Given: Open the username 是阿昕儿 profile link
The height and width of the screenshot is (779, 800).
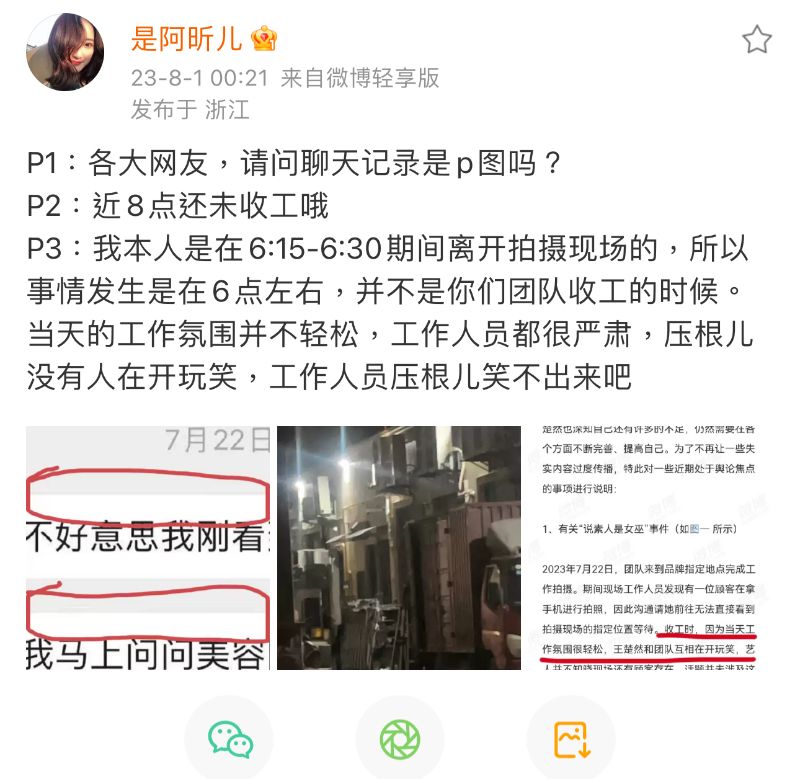Looking at the screenshot, I should tap(187, 38).
